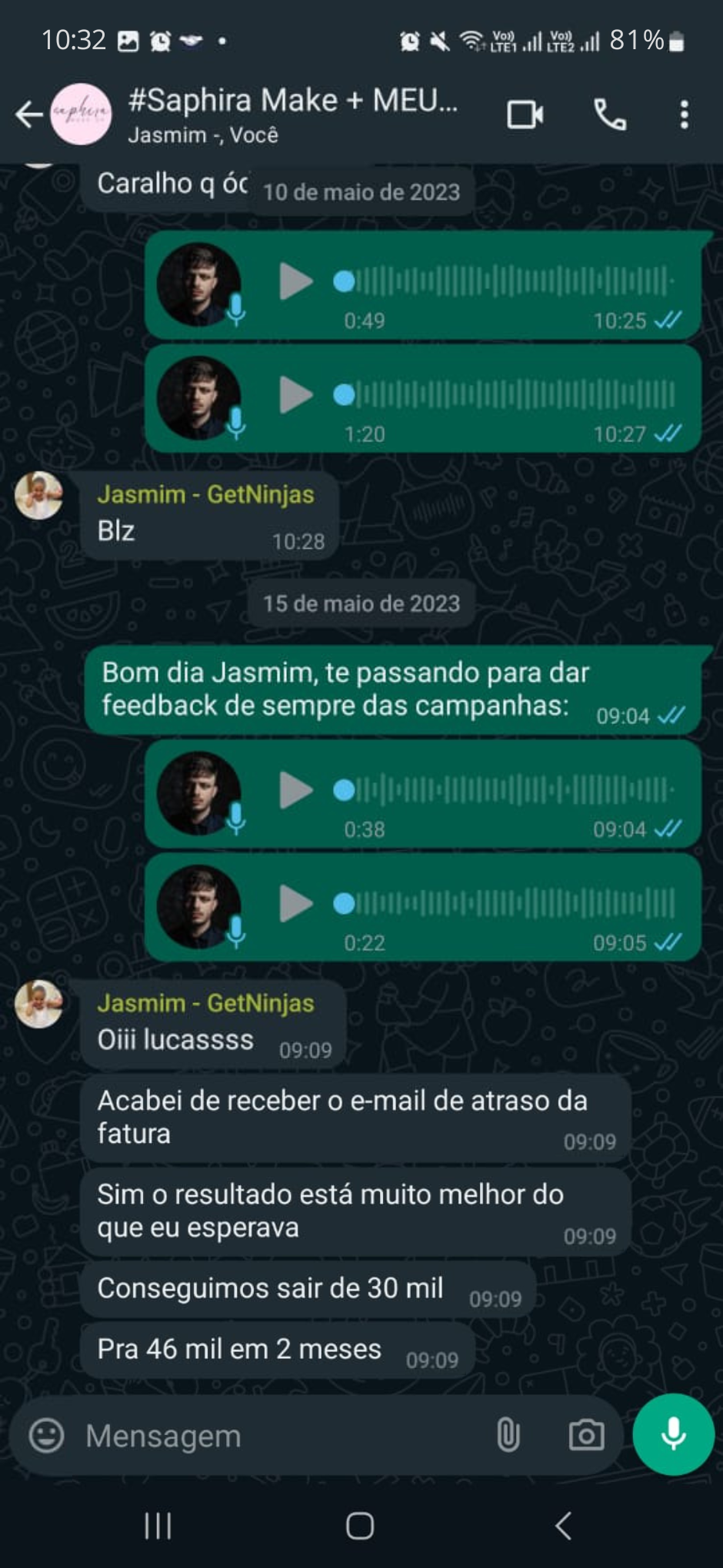Viewport: 723px width, 1568px height.
Task: Open the recent apps view
Action: (158, 1526)
